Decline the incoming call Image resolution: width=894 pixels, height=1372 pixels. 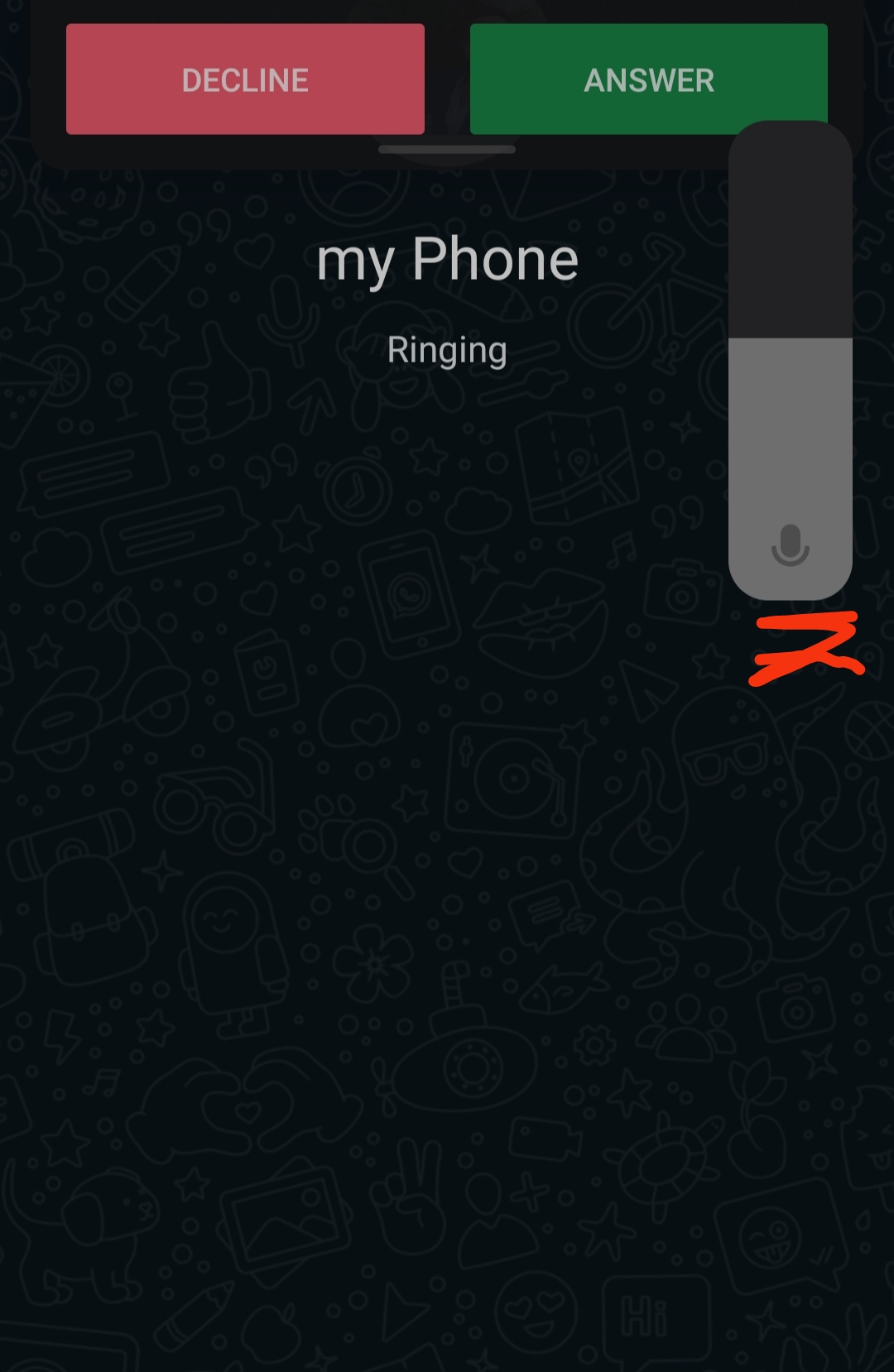click(x=245, y=79)
